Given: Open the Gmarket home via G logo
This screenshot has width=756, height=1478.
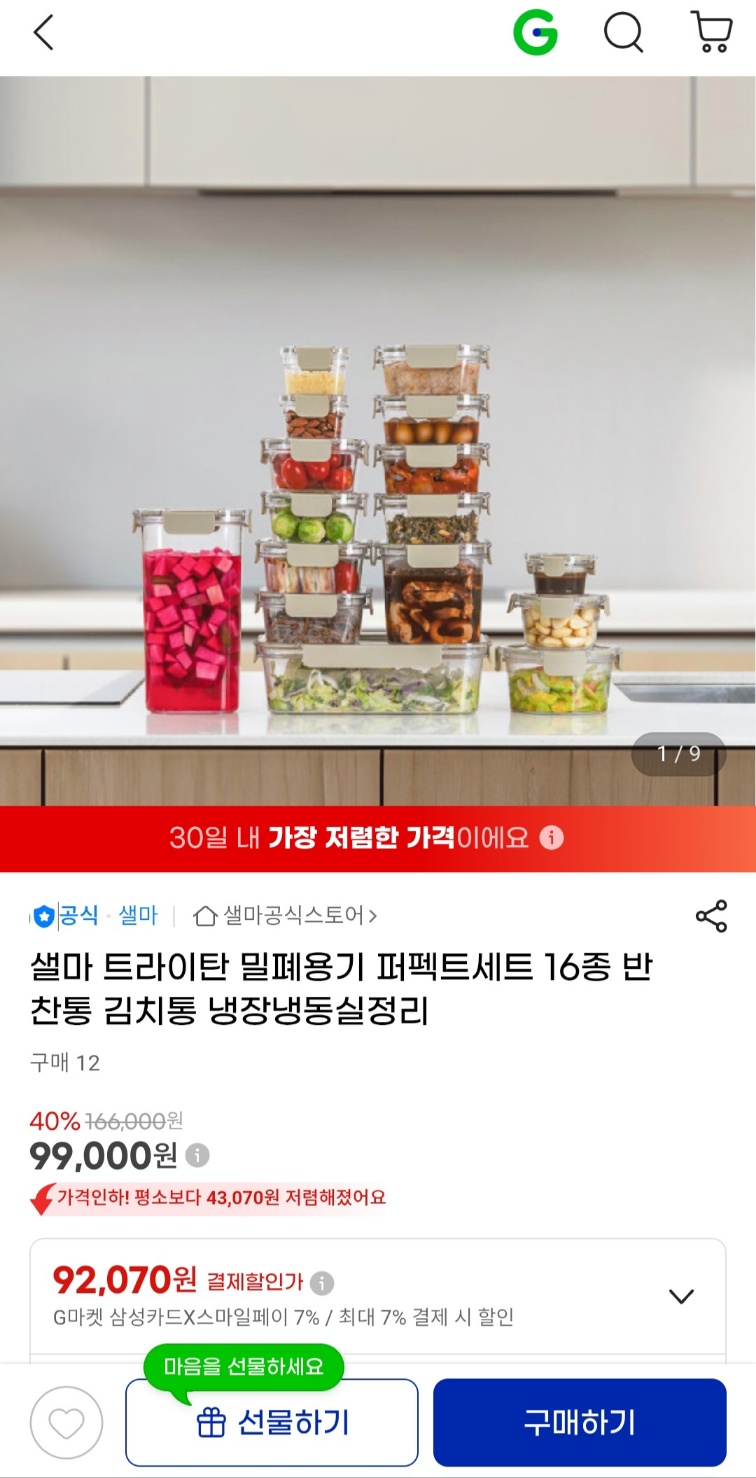Looking at the screenshot, I should [534, 33].
